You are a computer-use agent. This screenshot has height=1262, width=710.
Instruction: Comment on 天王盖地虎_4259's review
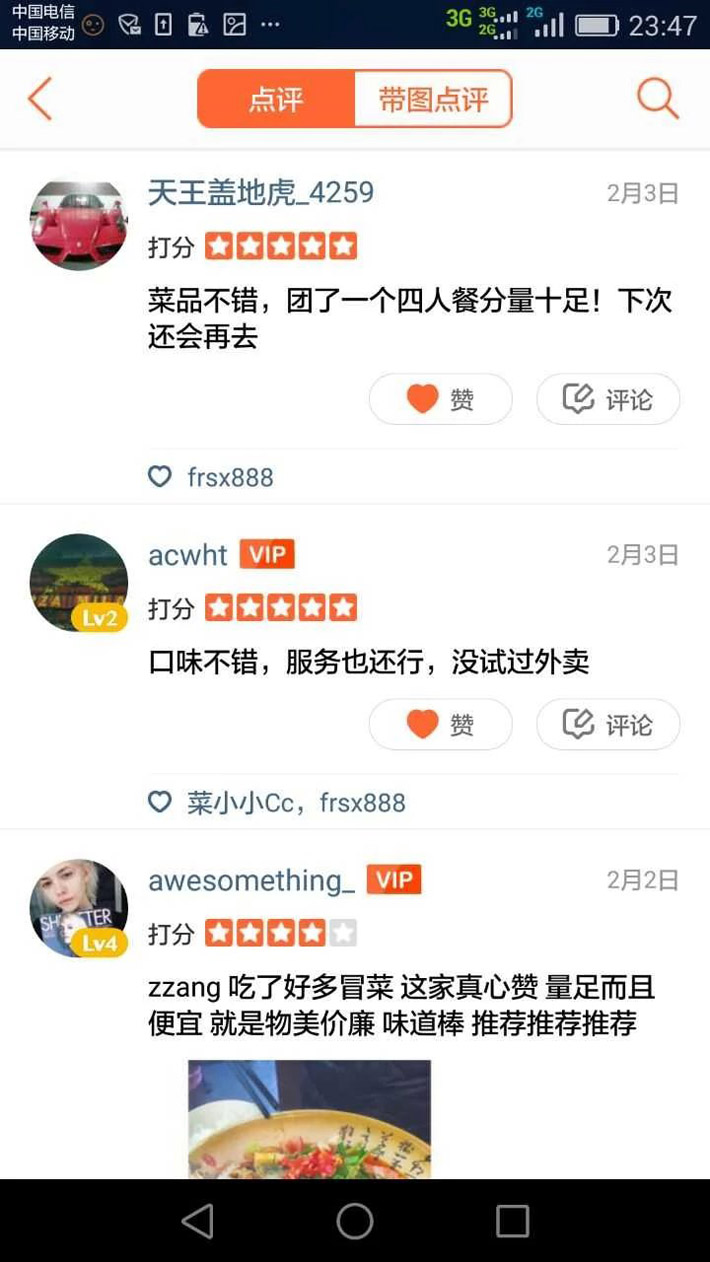tap(608, 400)
